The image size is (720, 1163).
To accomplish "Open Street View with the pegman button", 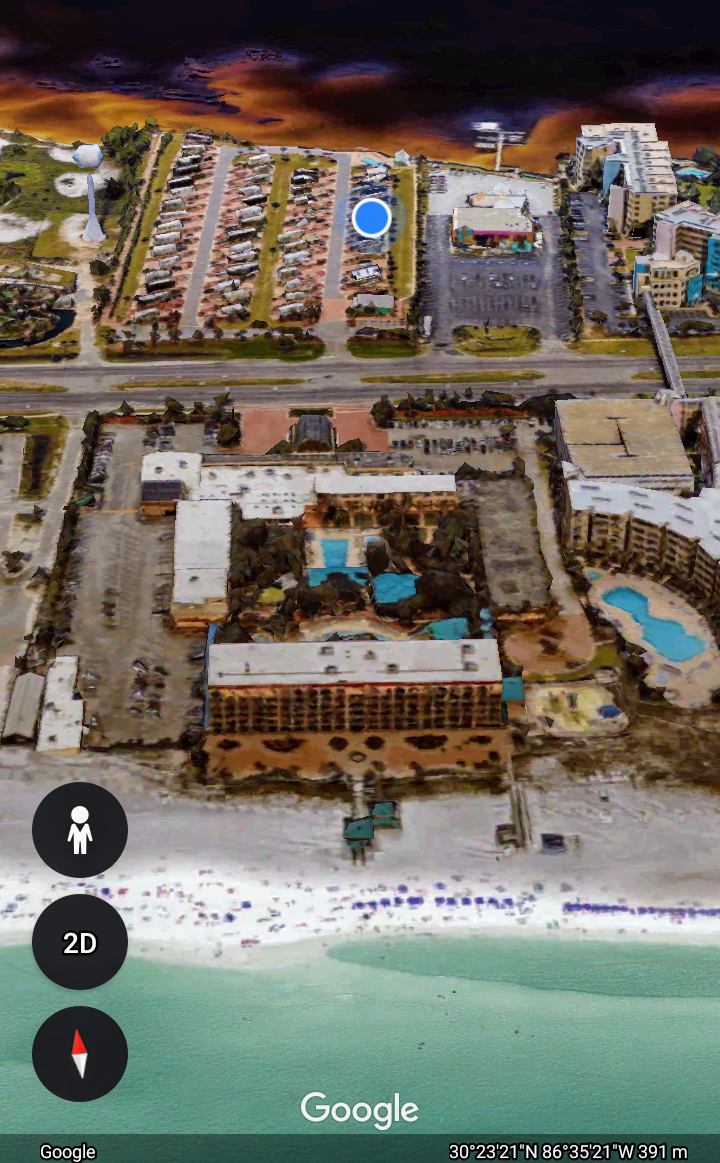I will click(80, 830).
